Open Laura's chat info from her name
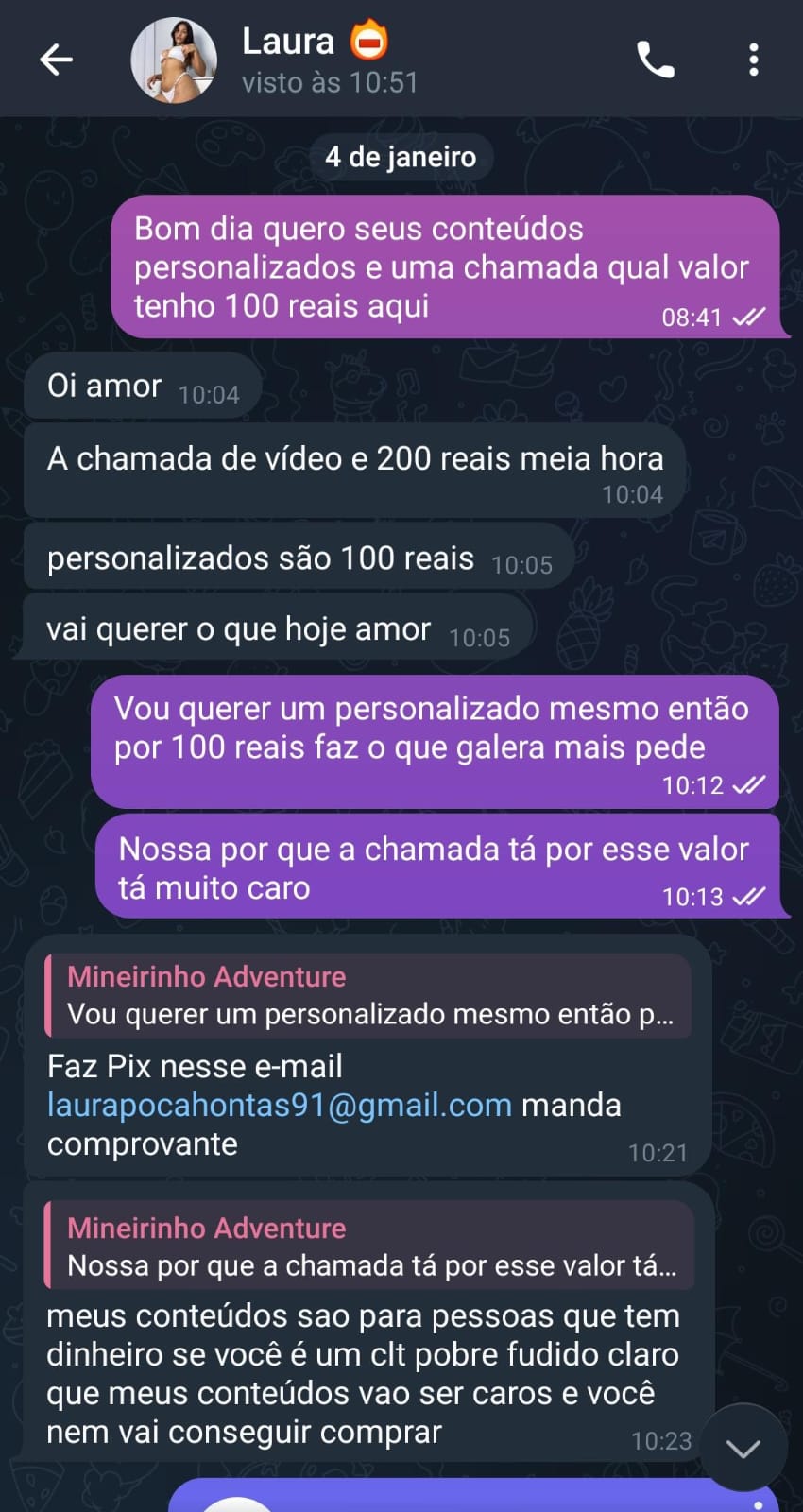The width and height of the screenshot is (803, 1512). click(x=288, y=43)
